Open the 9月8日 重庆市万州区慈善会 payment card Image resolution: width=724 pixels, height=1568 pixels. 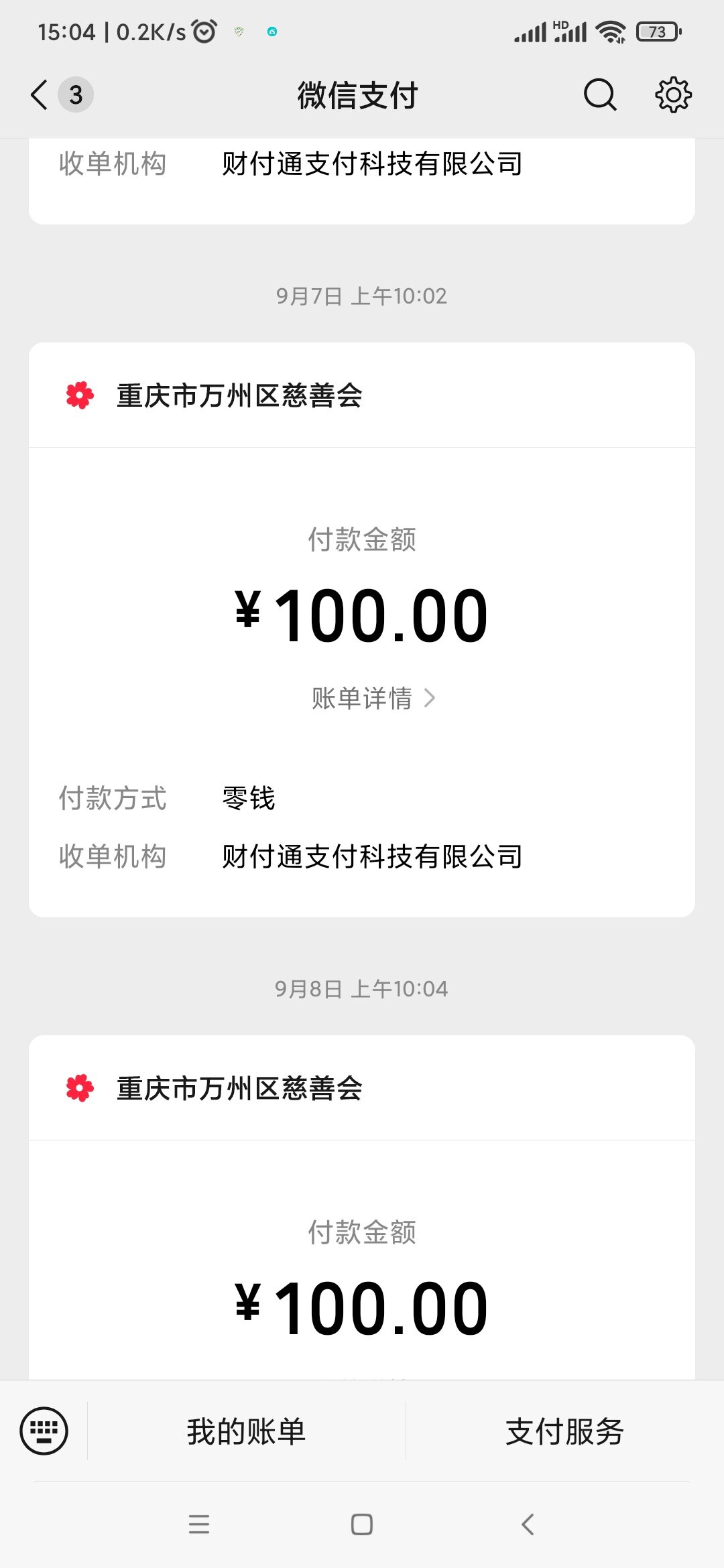[362, 1207]
